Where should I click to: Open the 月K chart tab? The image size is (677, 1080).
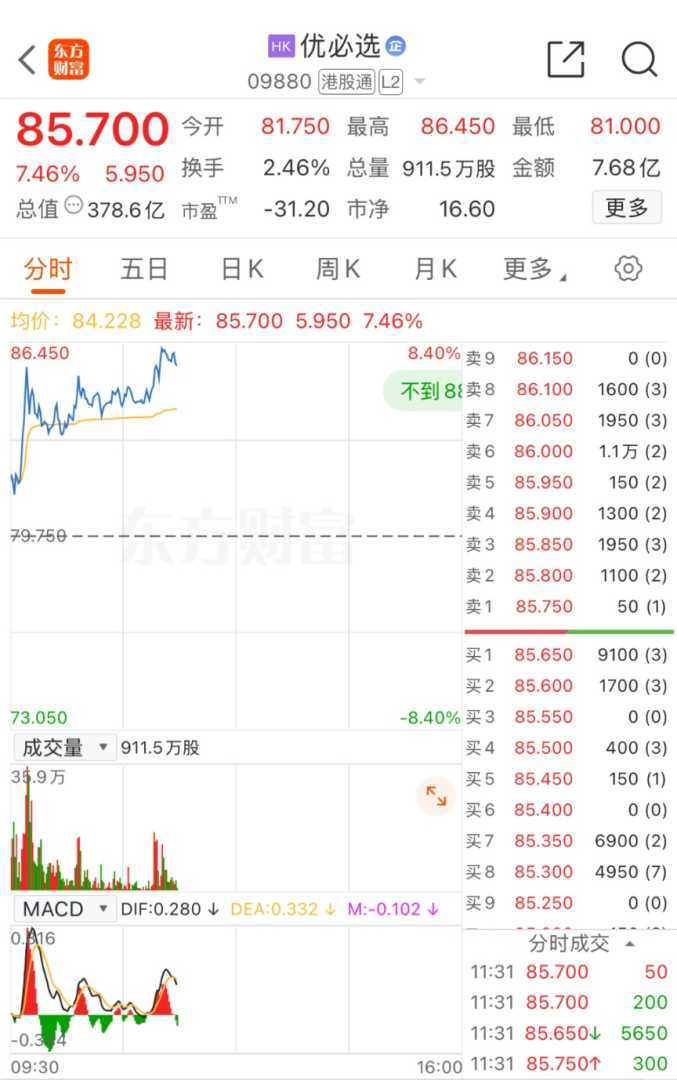pyautogui.click(x=435, y=269)
